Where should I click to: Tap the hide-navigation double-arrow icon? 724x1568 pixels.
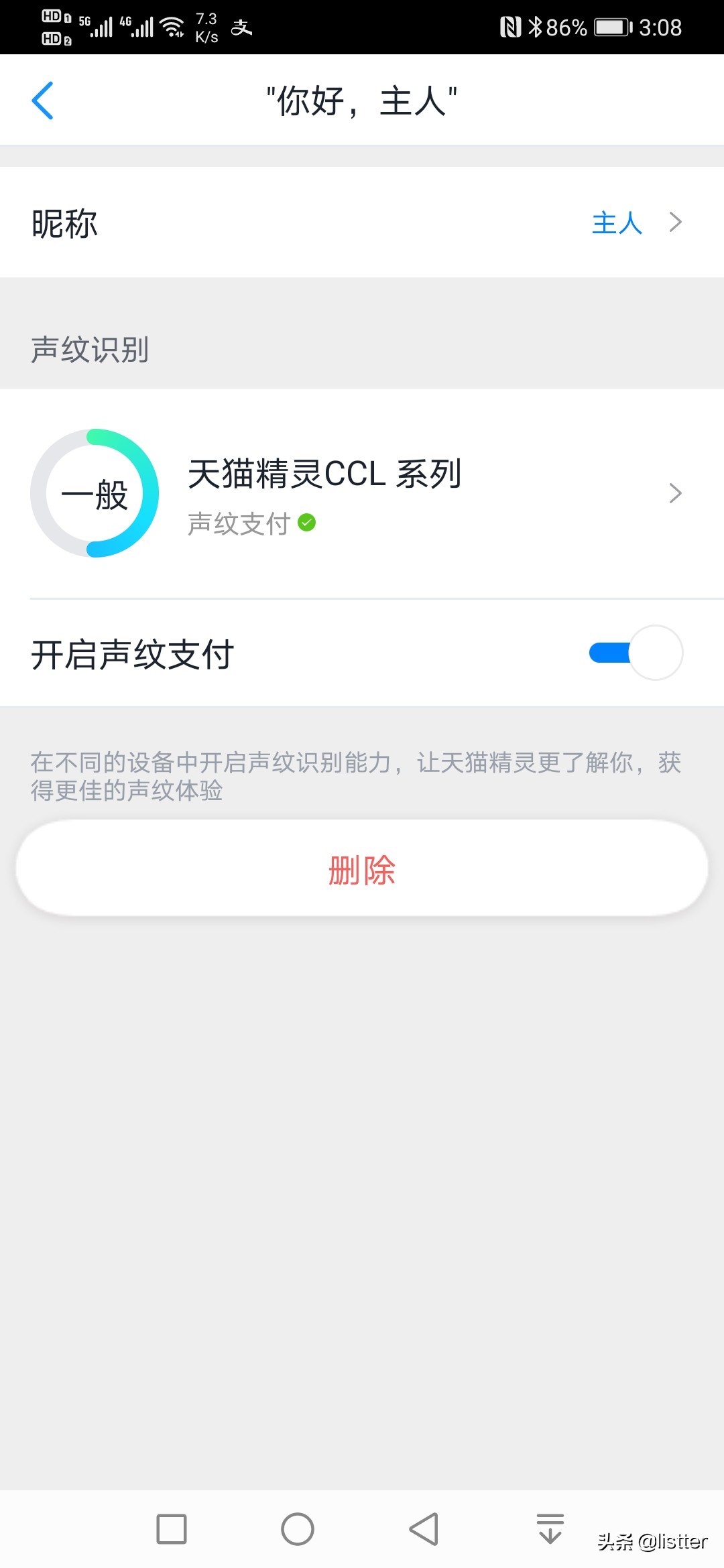point(548,1529)
